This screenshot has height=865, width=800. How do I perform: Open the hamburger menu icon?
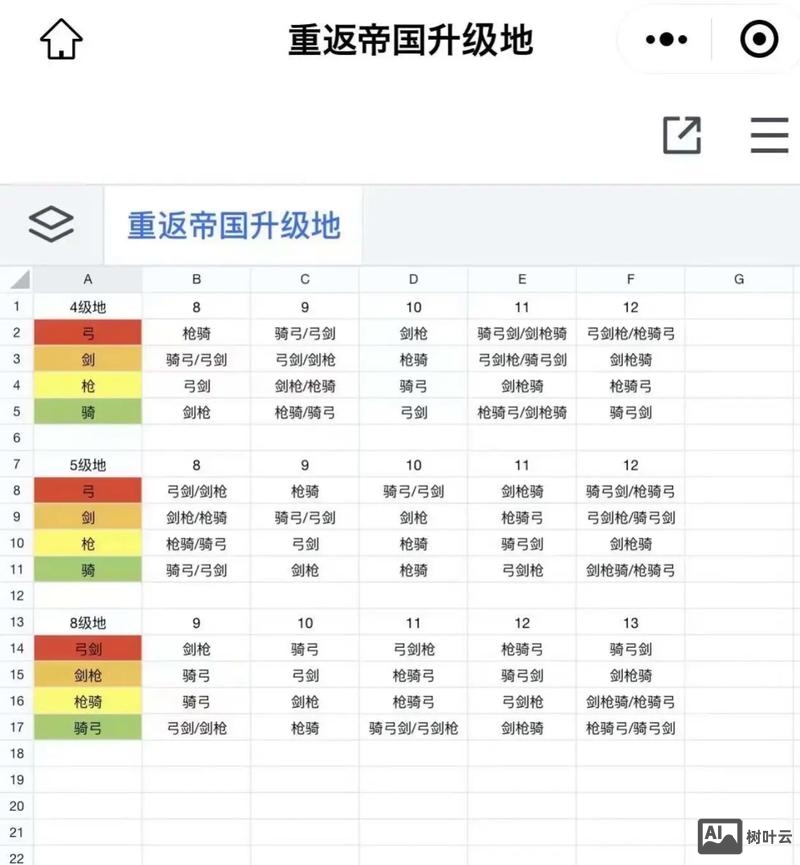point(770,136)
